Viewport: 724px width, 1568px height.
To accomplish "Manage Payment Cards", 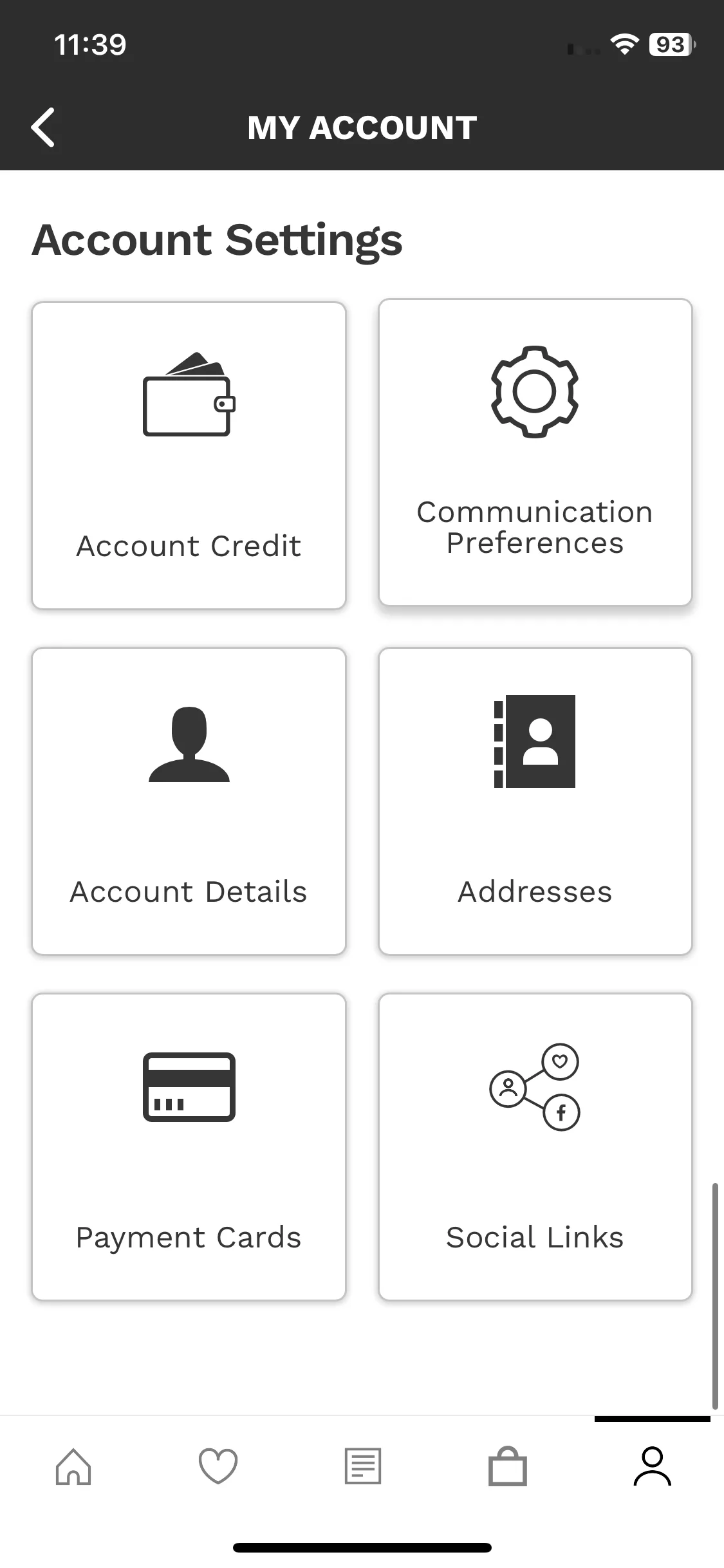I will 189,1147.
